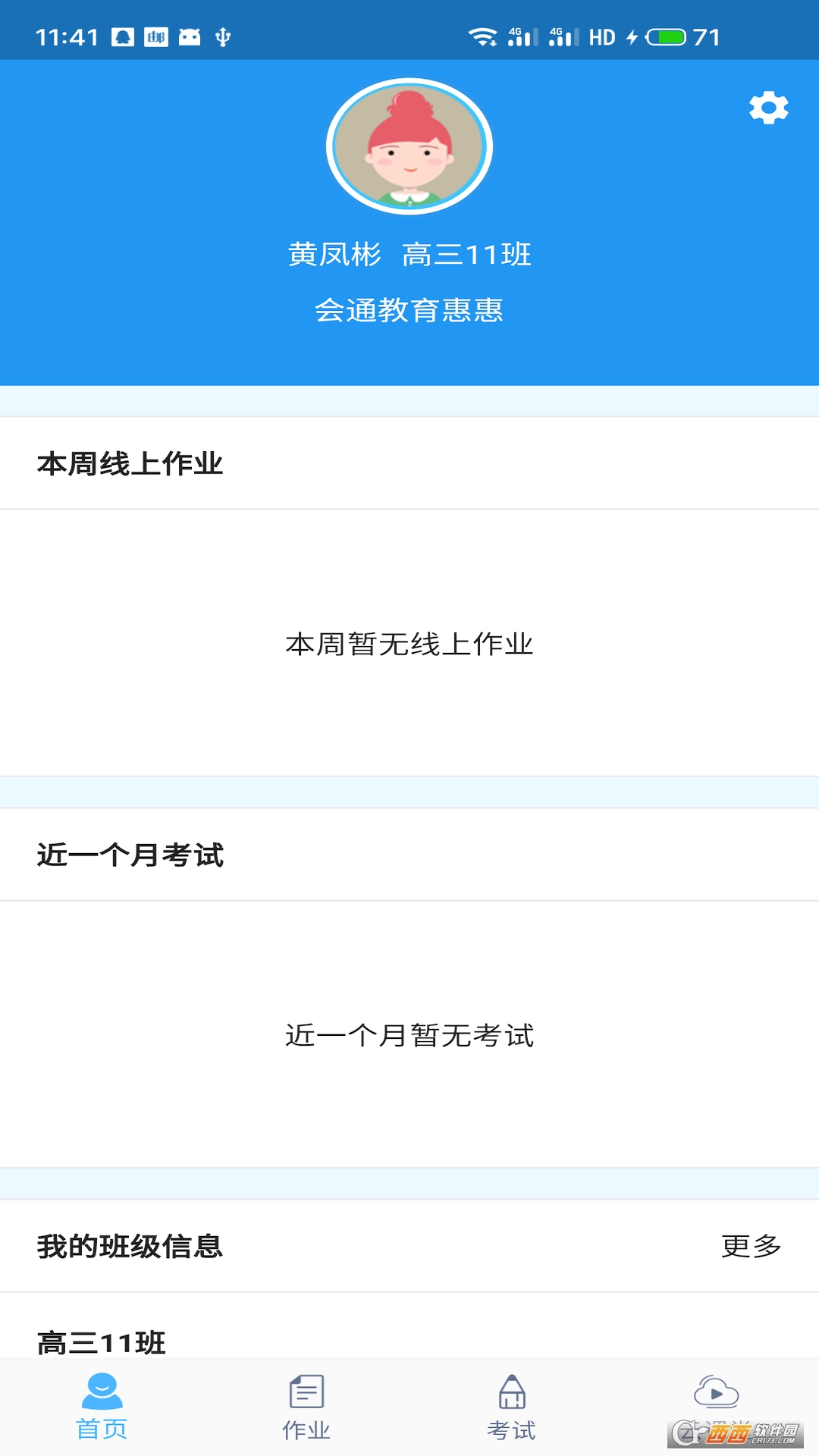The height and width of the screenshot is (1456, 819).
Task: Go to the 考试 tab
Action: point(512,1407)
